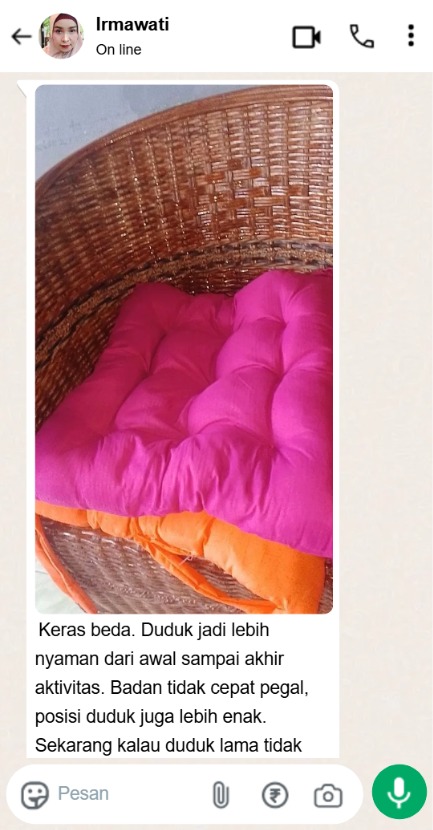View the pink cushion photo full screen
The width and height of the screenshot is (433, 830).
pos(184,349)
